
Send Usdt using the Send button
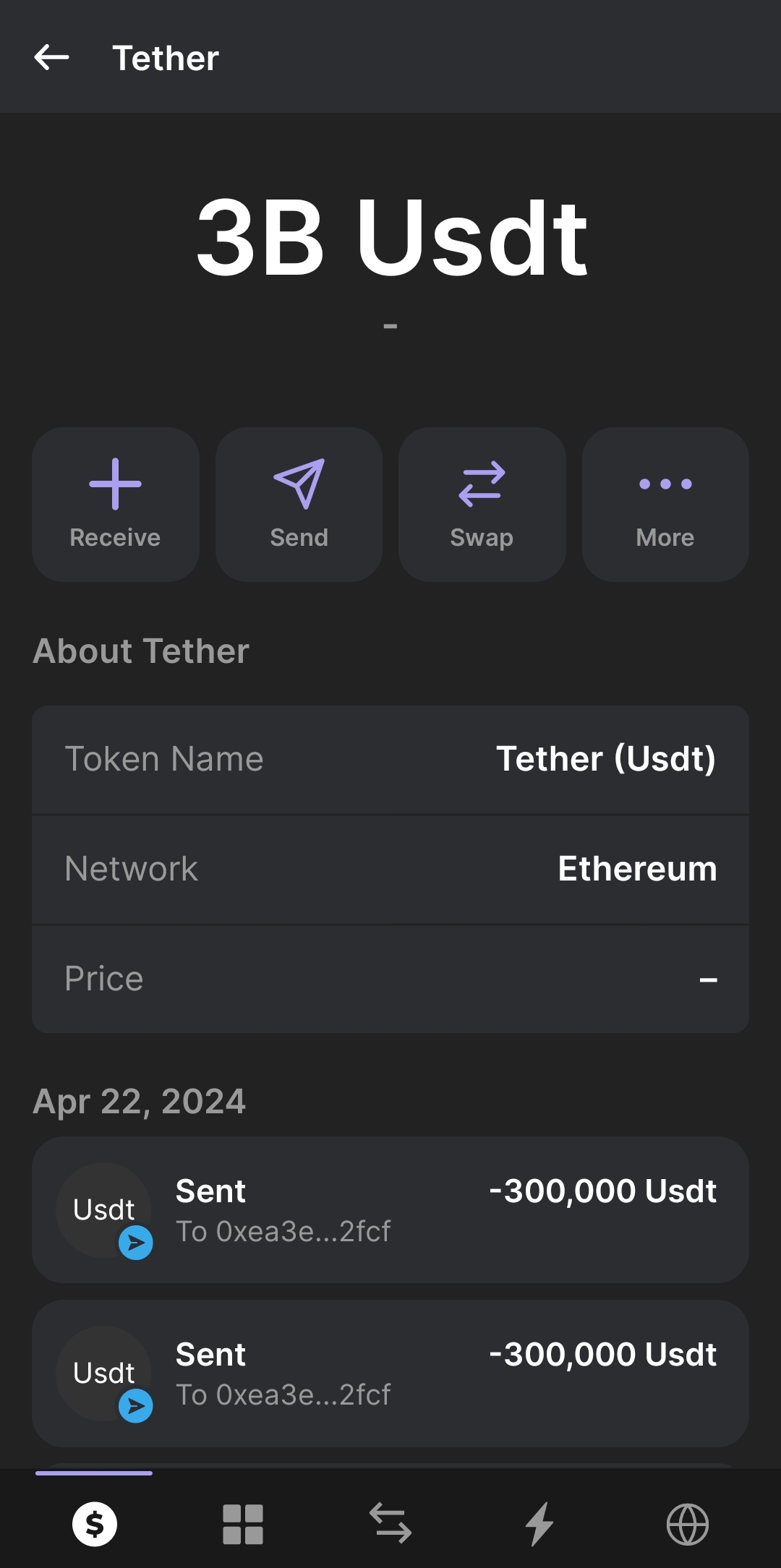coord(299,504)
